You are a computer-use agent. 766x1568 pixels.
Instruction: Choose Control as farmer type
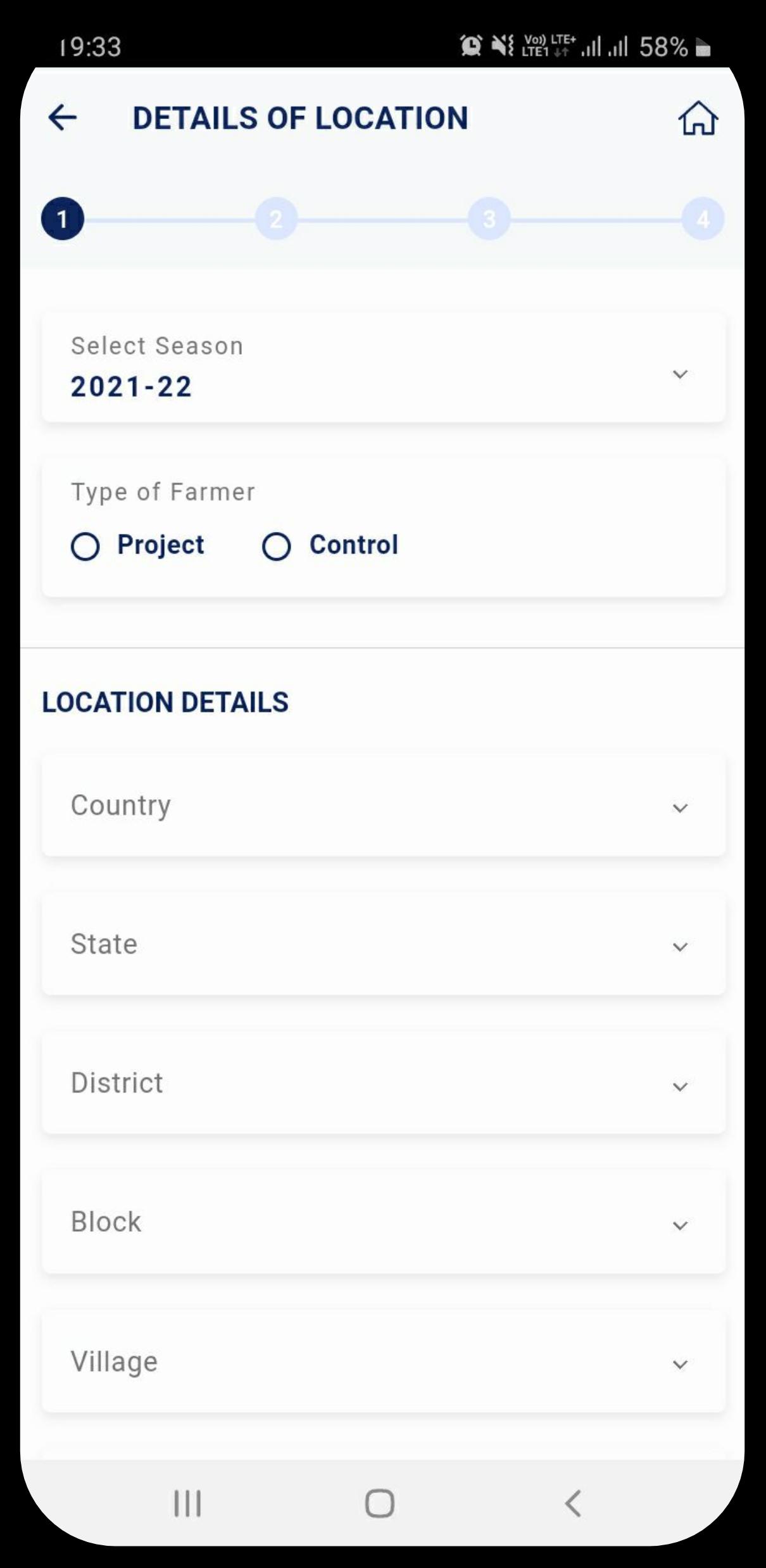point(330,545)
